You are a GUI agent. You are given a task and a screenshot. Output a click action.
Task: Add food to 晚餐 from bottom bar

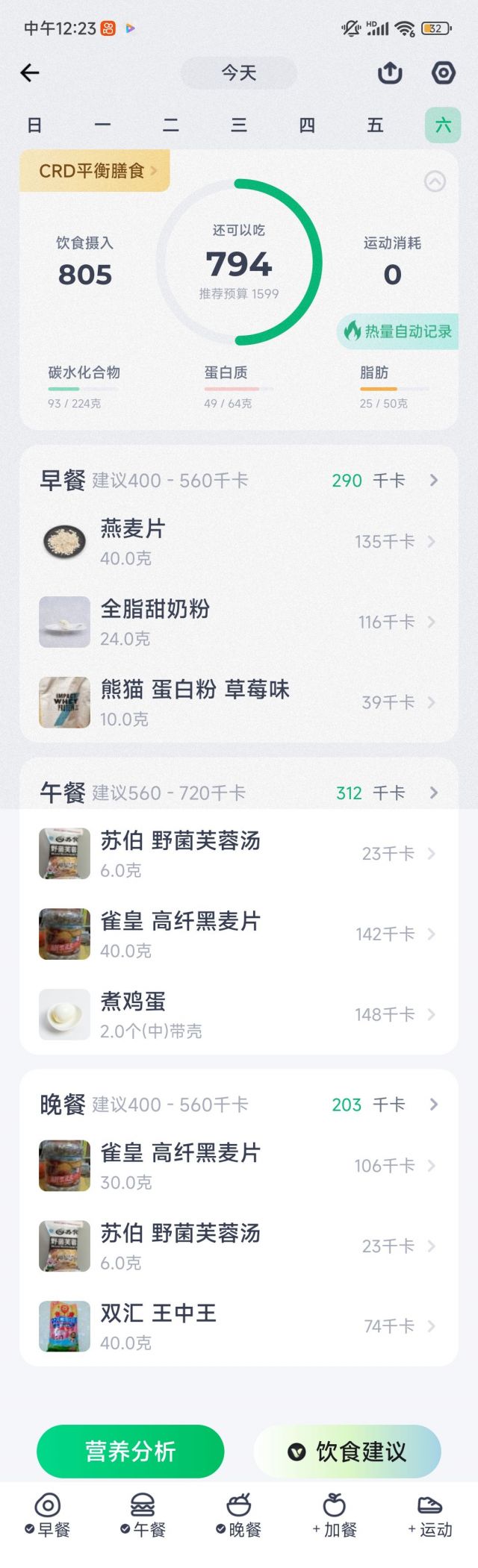click(x=239, y=1515)
